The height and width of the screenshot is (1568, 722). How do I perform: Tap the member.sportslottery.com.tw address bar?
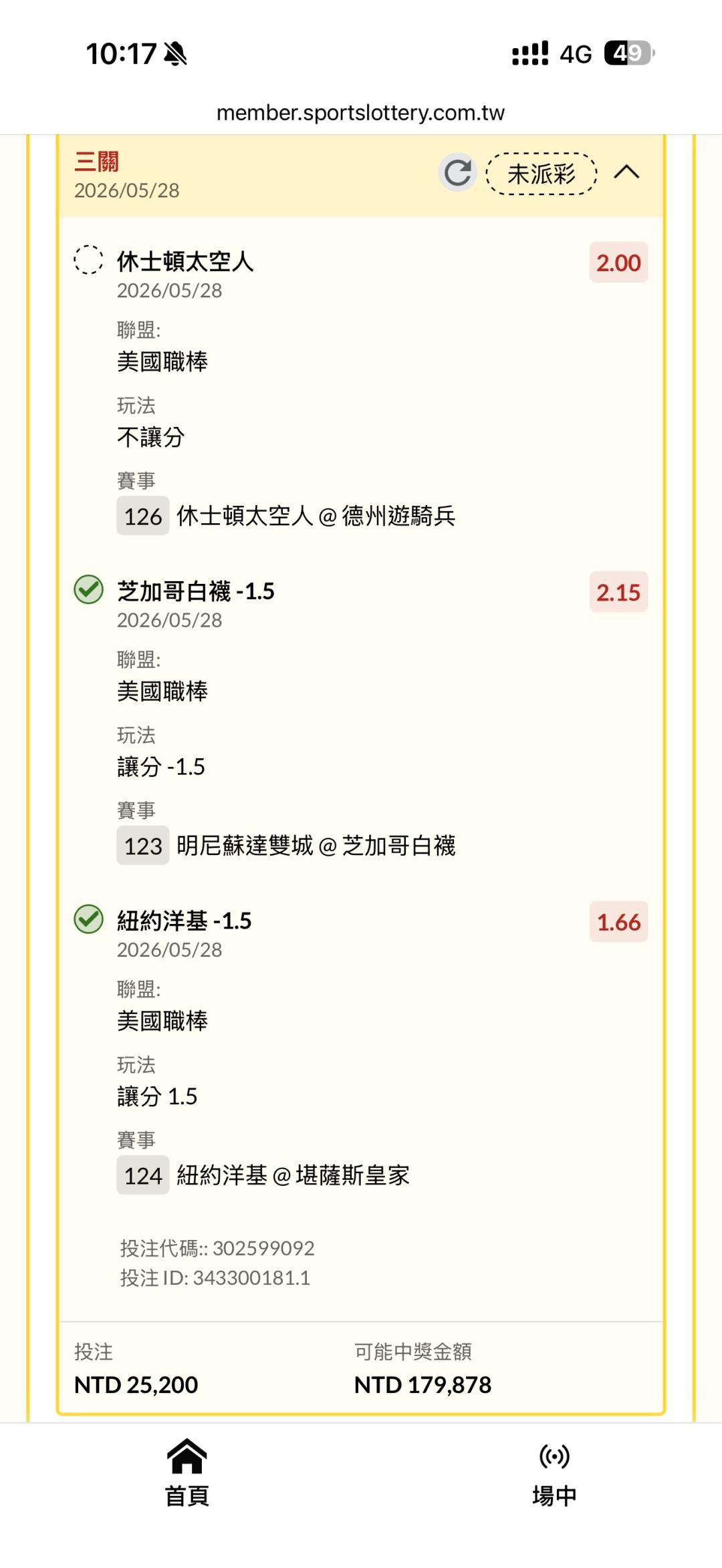pos(360,113)
